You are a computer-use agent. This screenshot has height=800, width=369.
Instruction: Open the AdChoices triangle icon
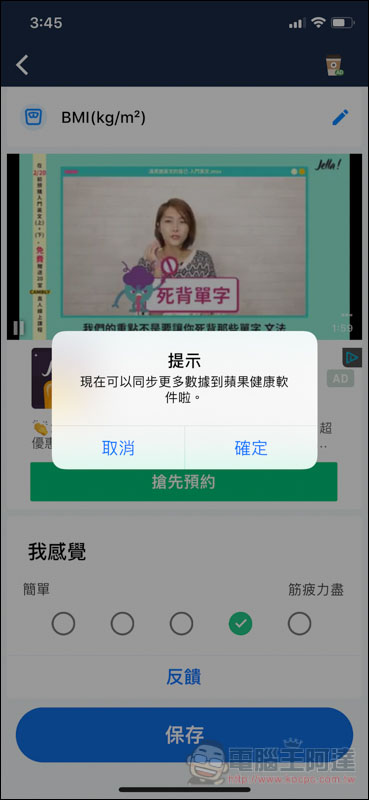pyautogui.click(x=353, y=358)
